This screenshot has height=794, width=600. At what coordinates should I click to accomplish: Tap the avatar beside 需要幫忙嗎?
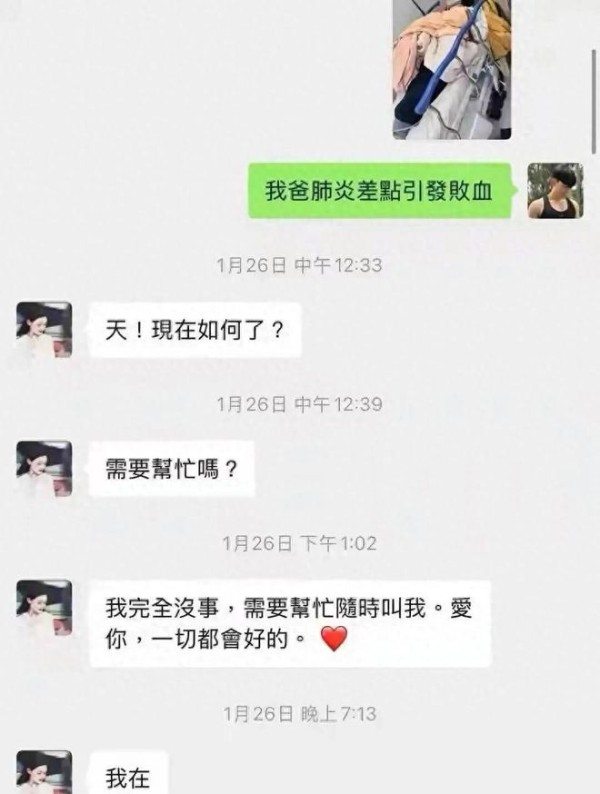44,468
